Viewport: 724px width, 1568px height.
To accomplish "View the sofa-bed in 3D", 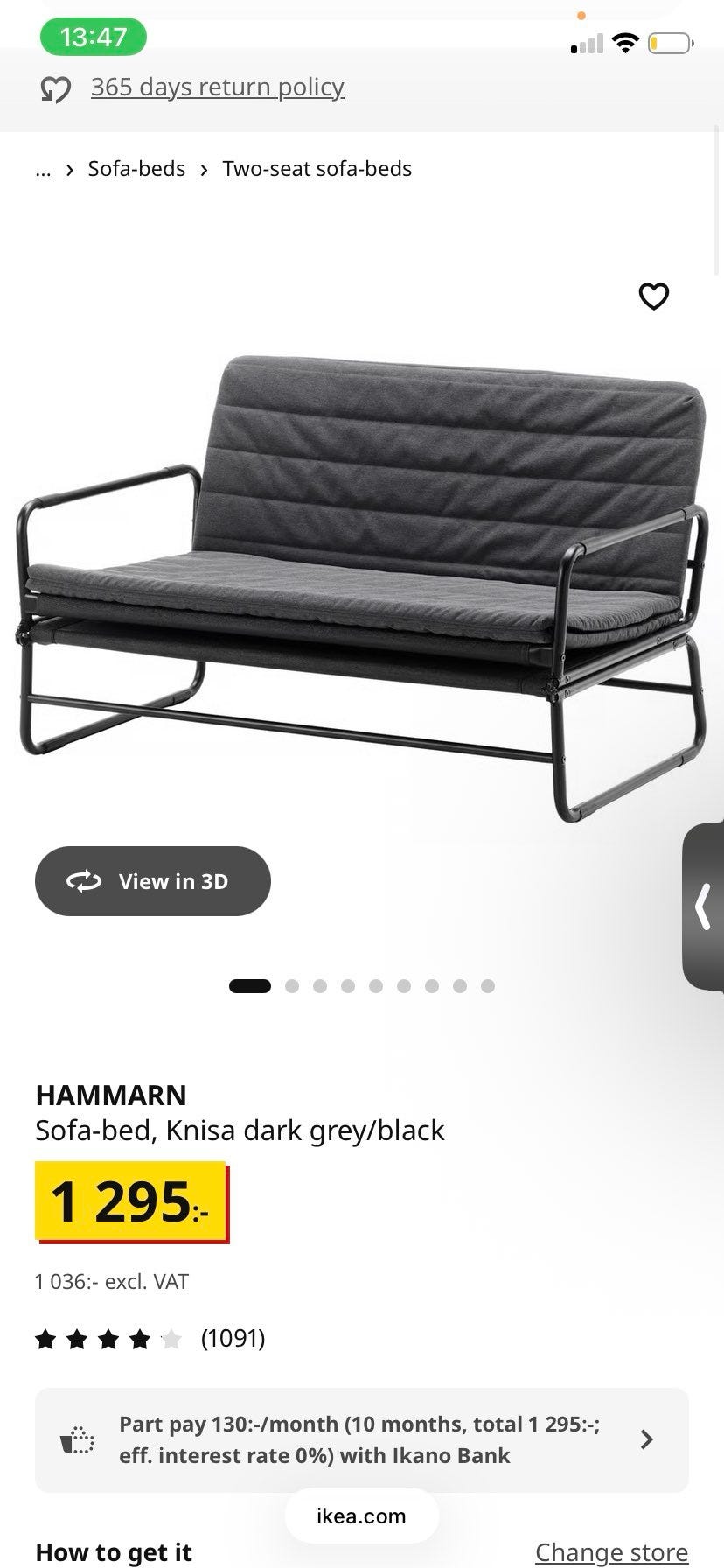I will click(x=153, y=881).
